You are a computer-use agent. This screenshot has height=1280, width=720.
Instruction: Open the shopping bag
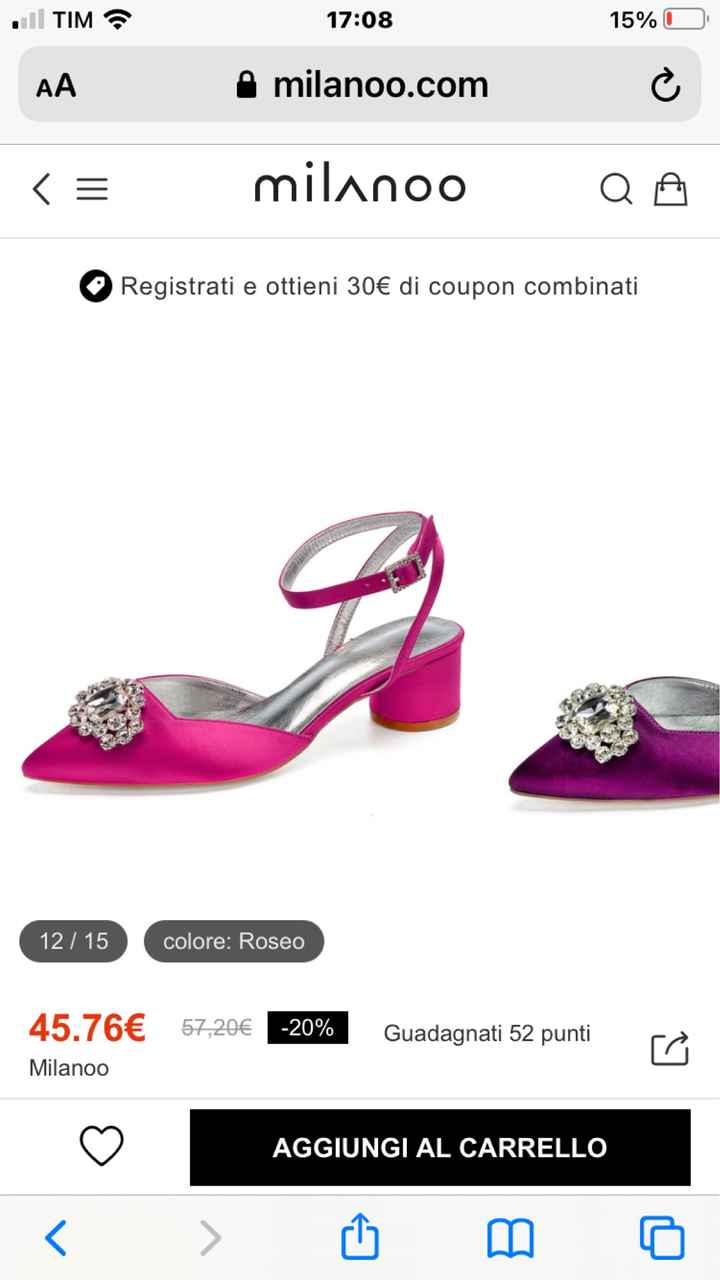click(671, 189)
